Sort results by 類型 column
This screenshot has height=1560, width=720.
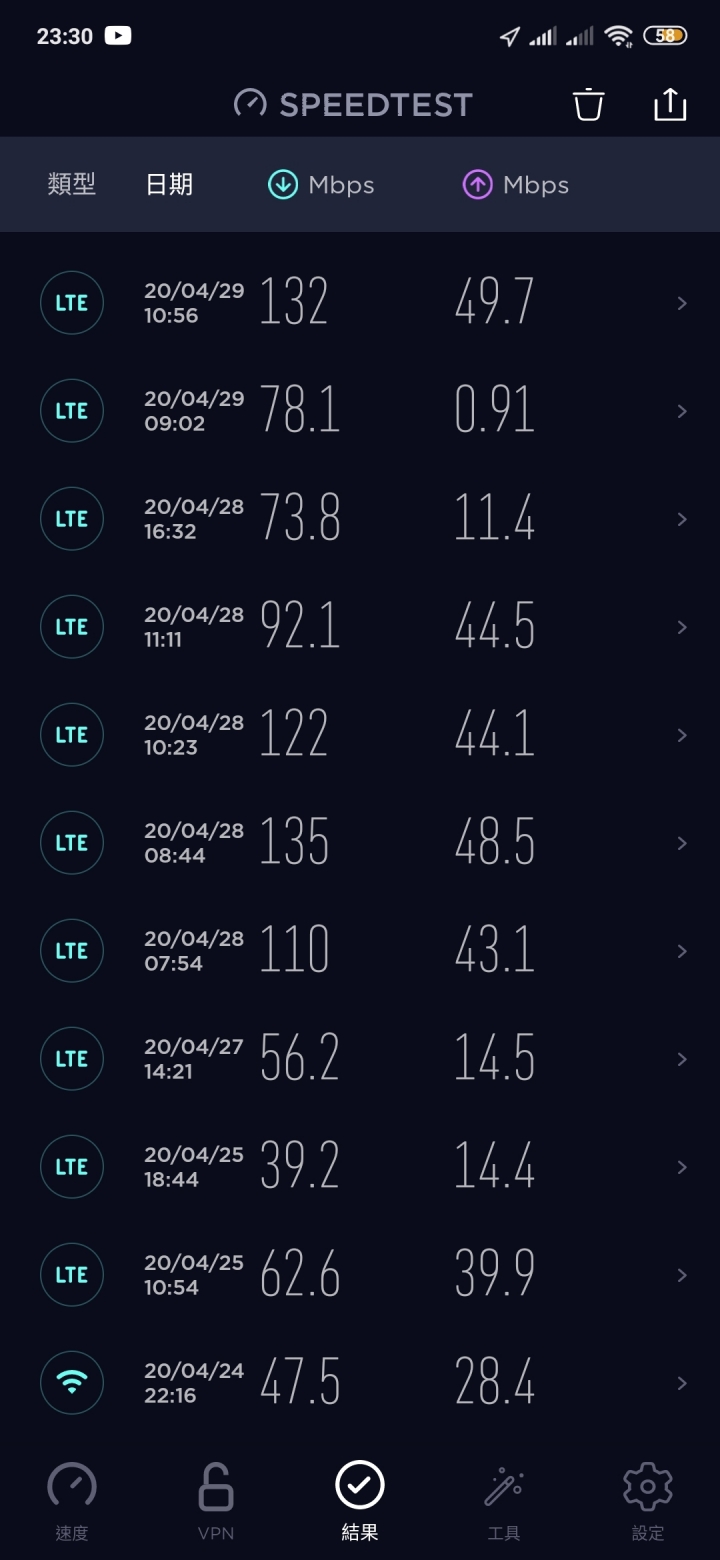pyautogui.click(x=72, y=184)
